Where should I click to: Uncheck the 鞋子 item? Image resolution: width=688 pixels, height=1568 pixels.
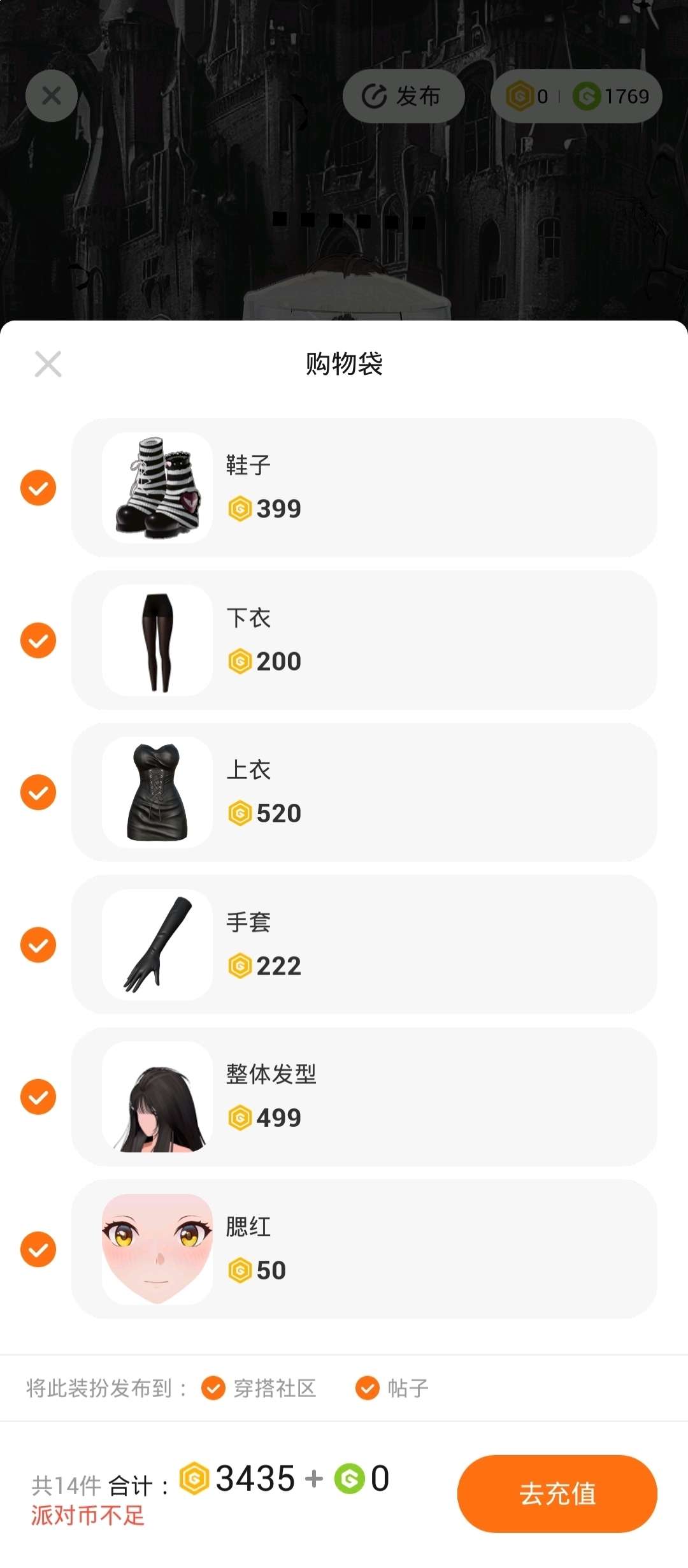pyautogui.click(x=38, y=488)
